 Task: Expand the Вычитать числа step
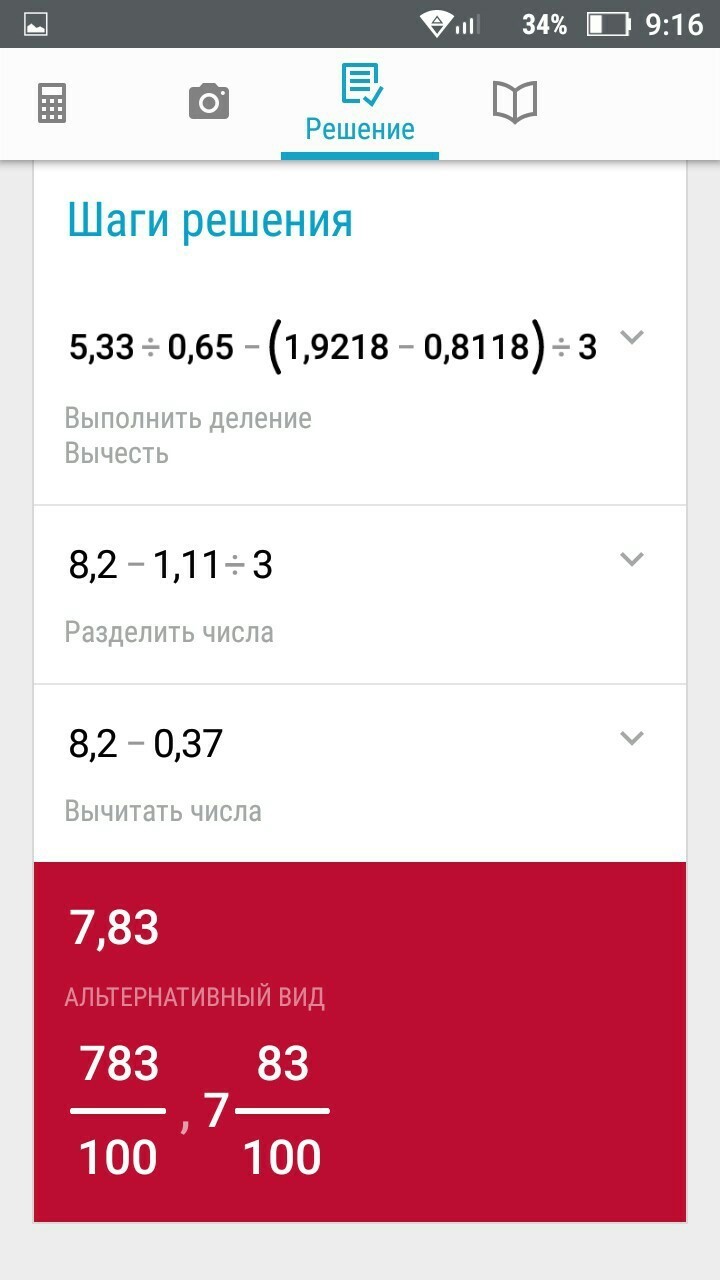point(631,738)
